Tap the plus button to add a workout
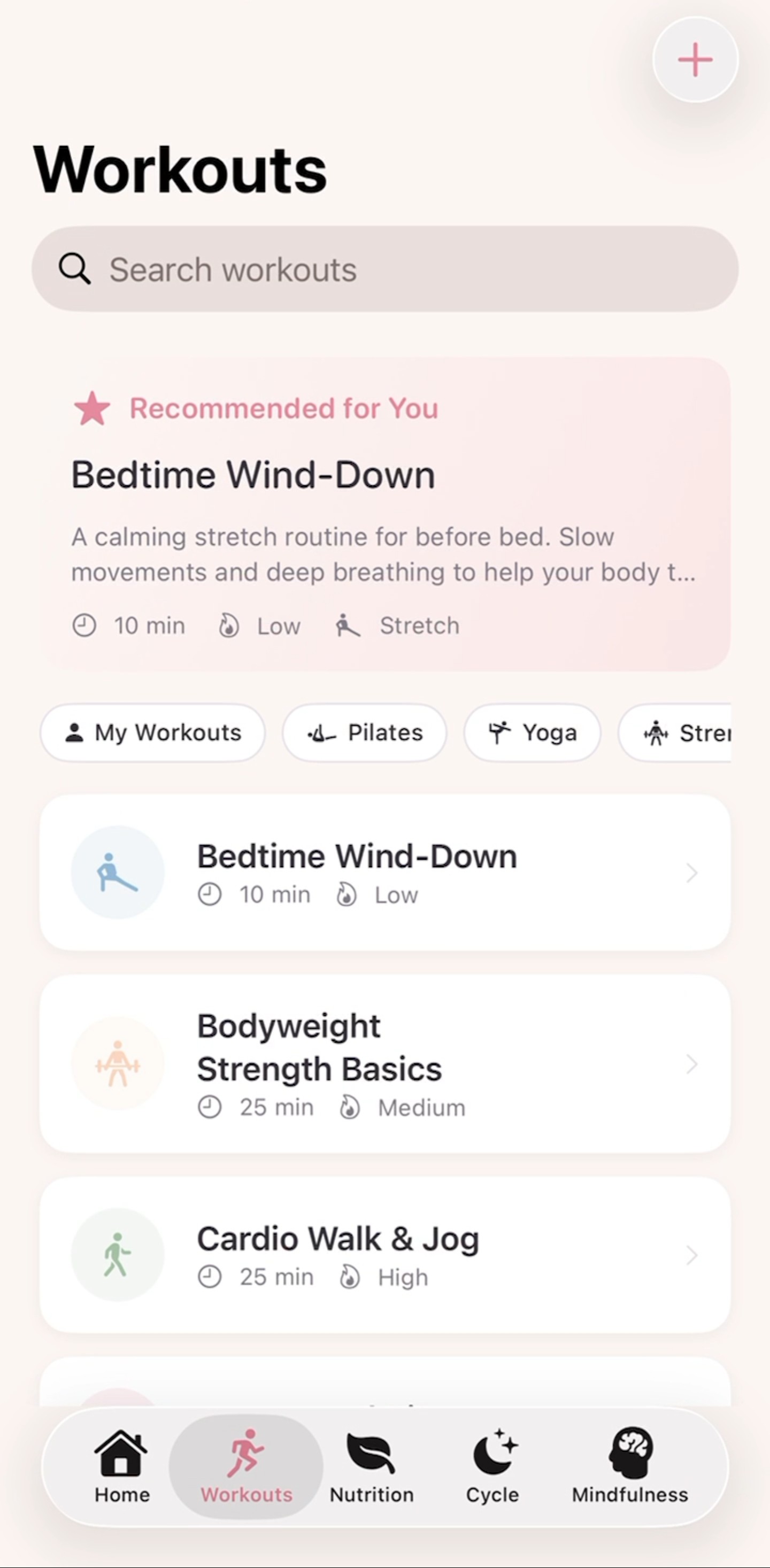The height and width of the screenshot is (1568, 770). (695, 59)
